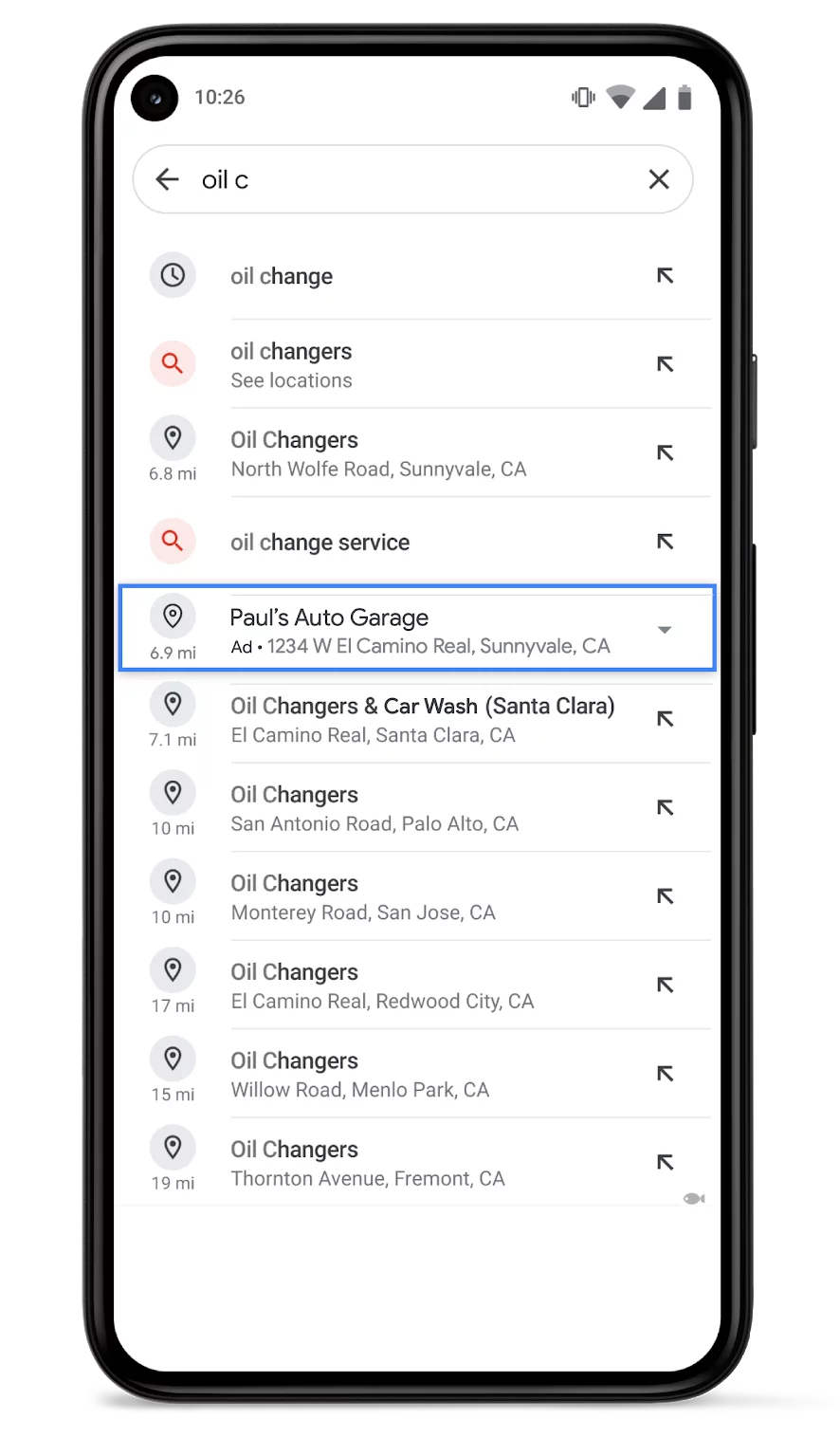Fill the query with "oil change" via its arrow
840x1438 pixels.
tap(666, 276)
